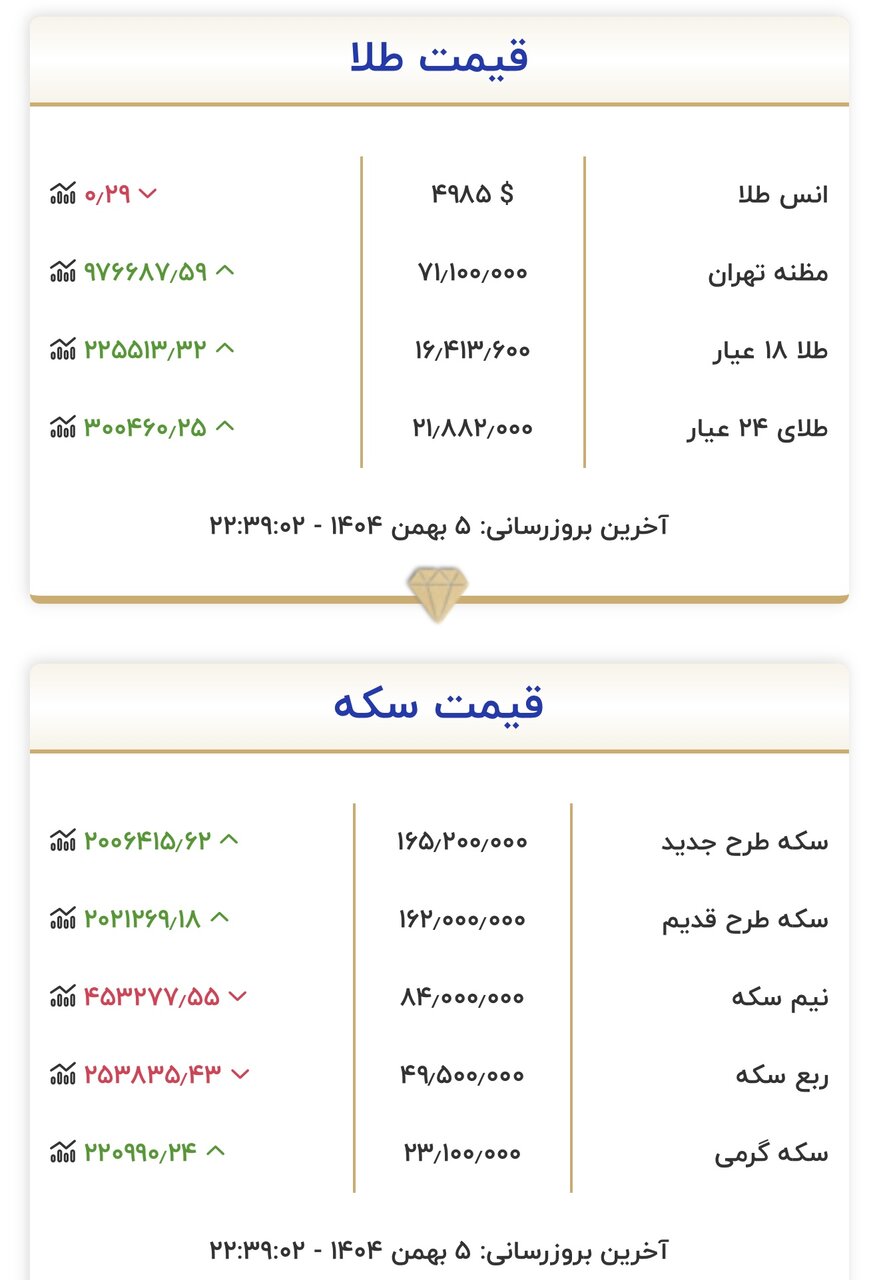The image size is (879, 1280).
Task: Show the chart for ربع سکه
Action: tap(63, 1074)
